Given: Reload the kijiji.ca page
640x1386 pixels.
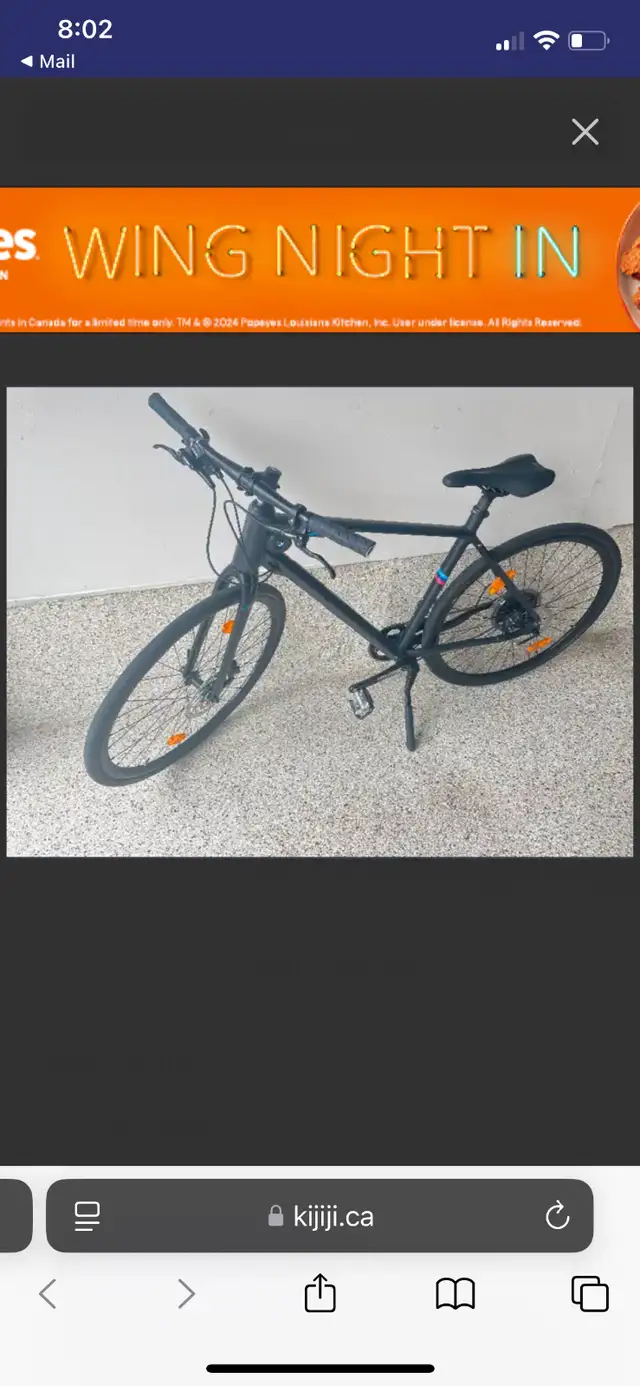Looking at the screenshot, I should [x=557, y=1216].
